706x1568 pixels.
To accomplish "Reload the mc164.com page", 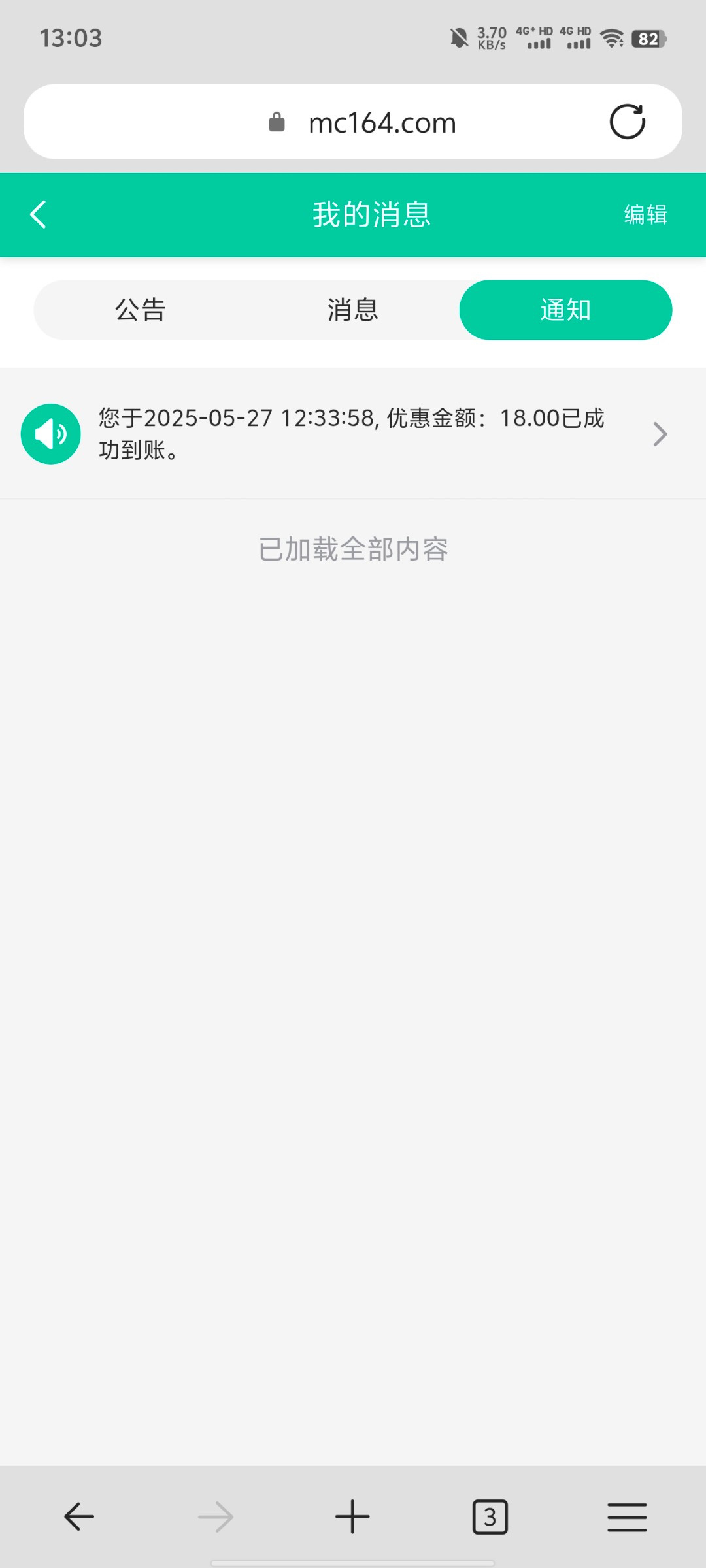I will click(x=627, y=122).
